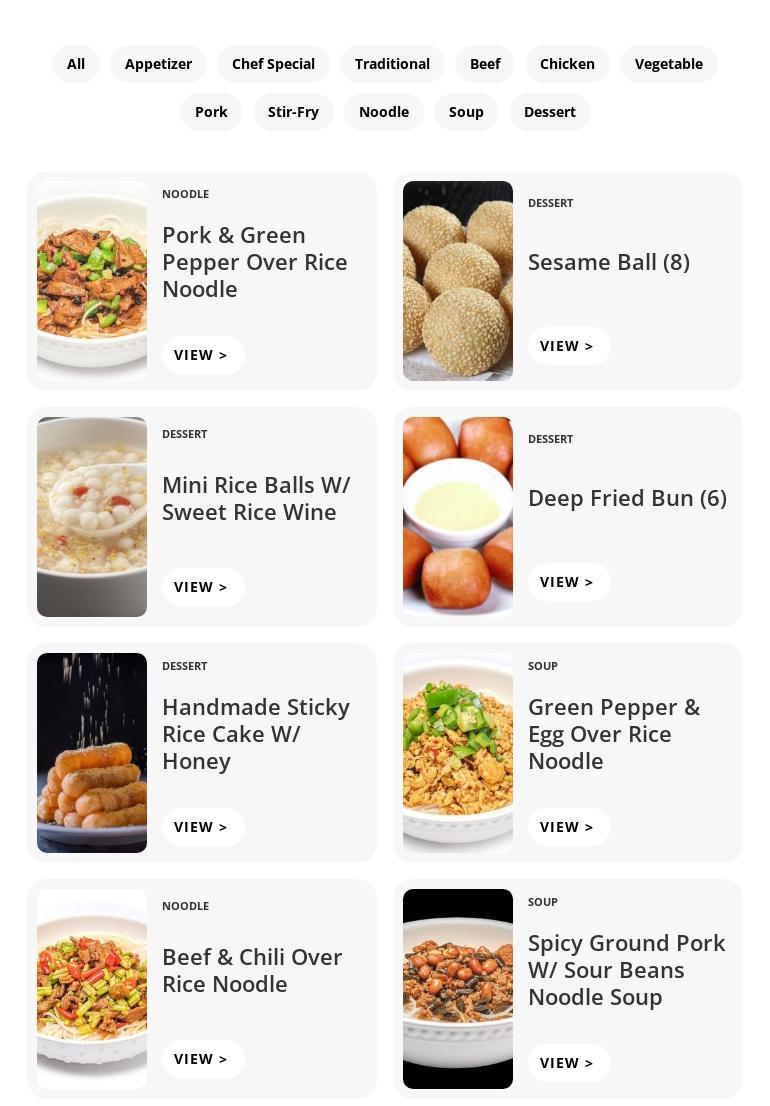Filter menu by Vegetable
This screenshot has height=1106, width=770.
click(x=668, y=64)
